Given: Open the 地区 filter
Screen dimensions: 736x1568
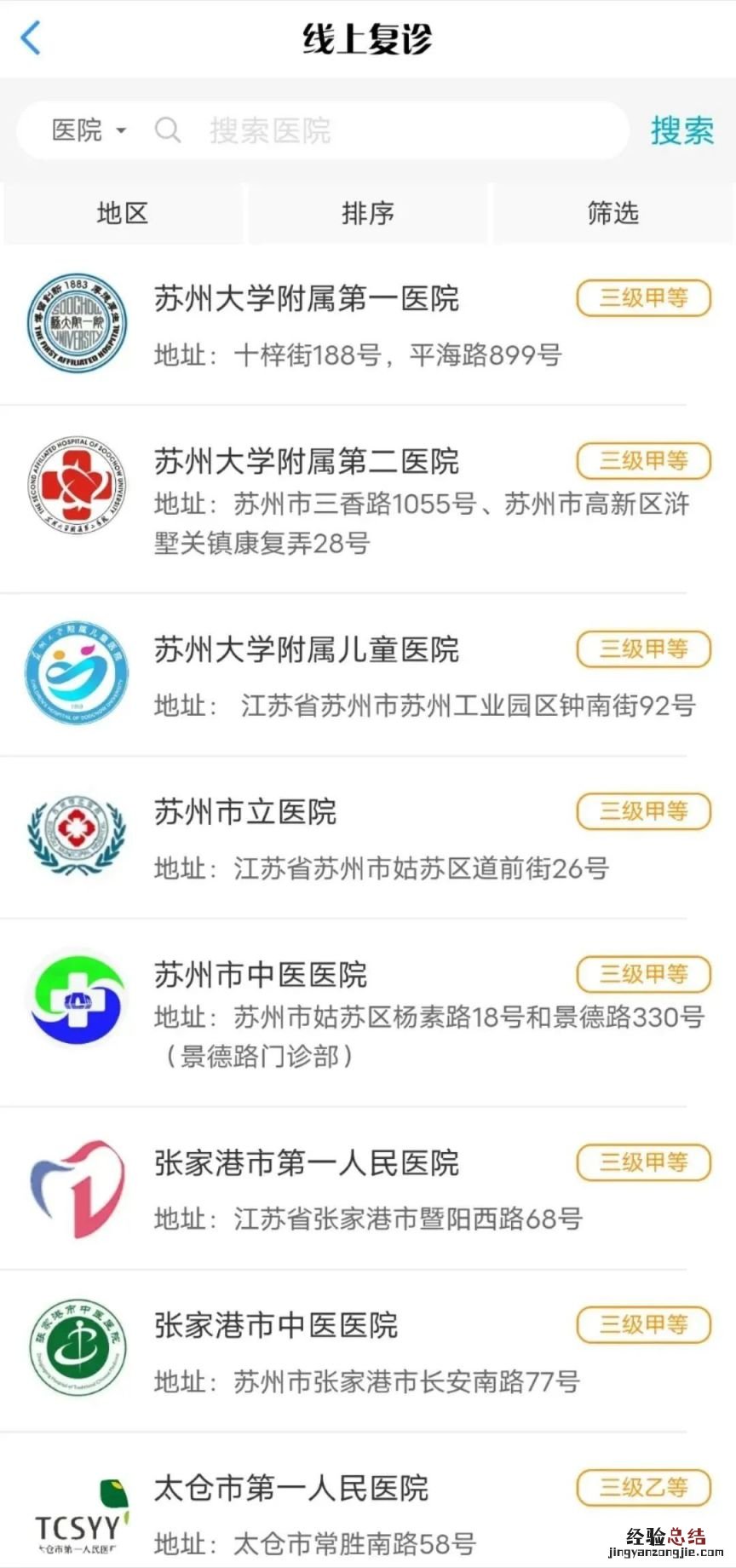Looking at the screenshot, I should (x=123, y=213).
